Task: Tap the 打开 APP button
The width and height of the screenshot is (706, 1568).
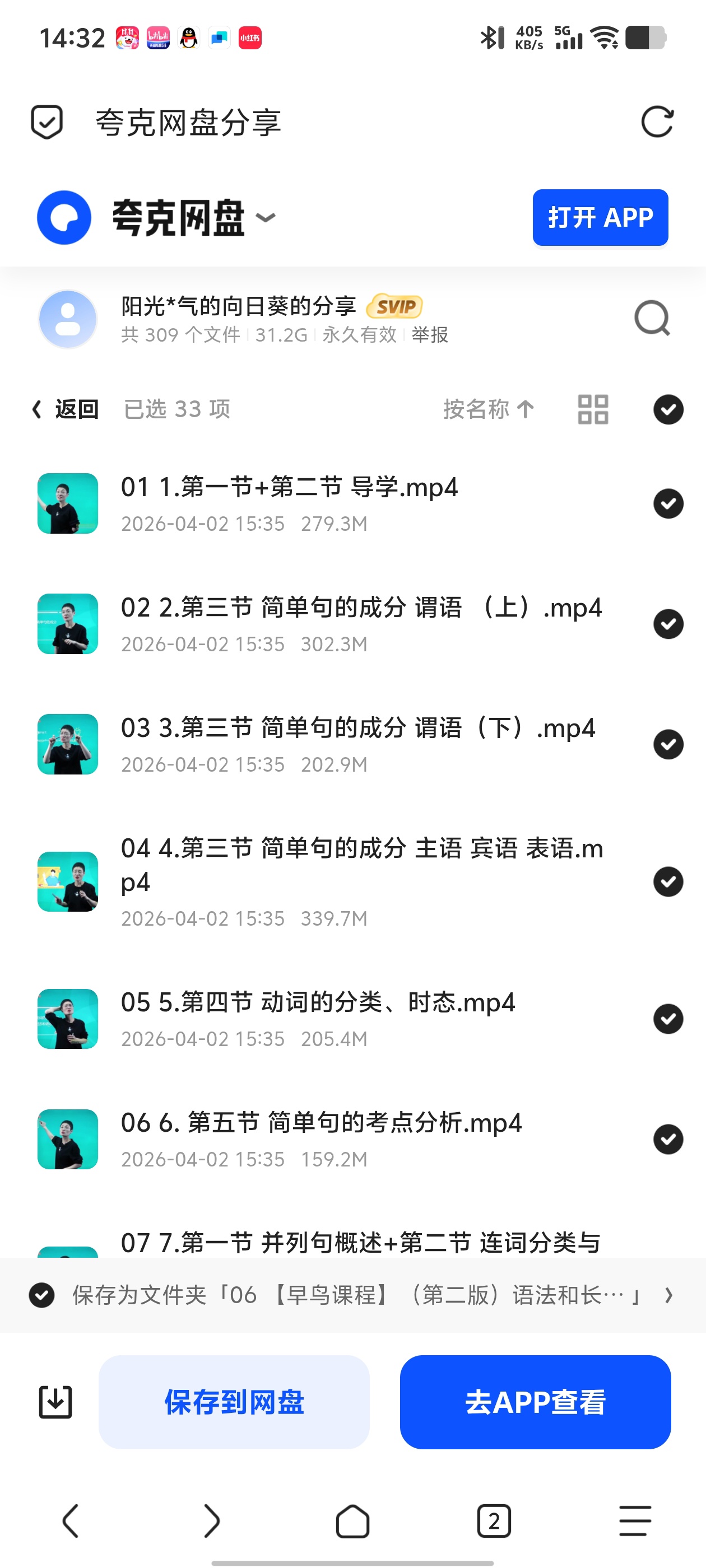Action: click(600, 217)
